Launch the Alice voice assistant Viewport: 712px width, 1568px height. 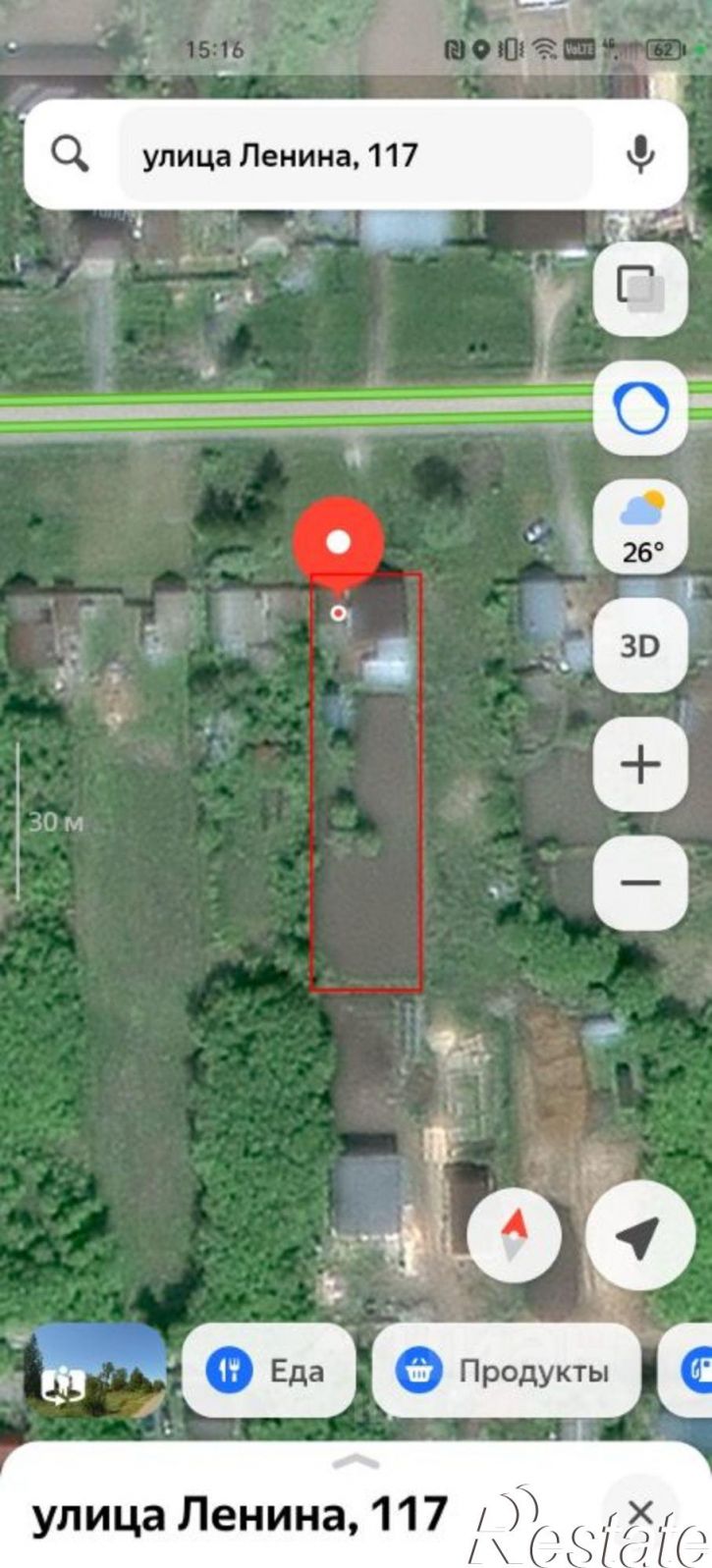(x=640, y=407)
